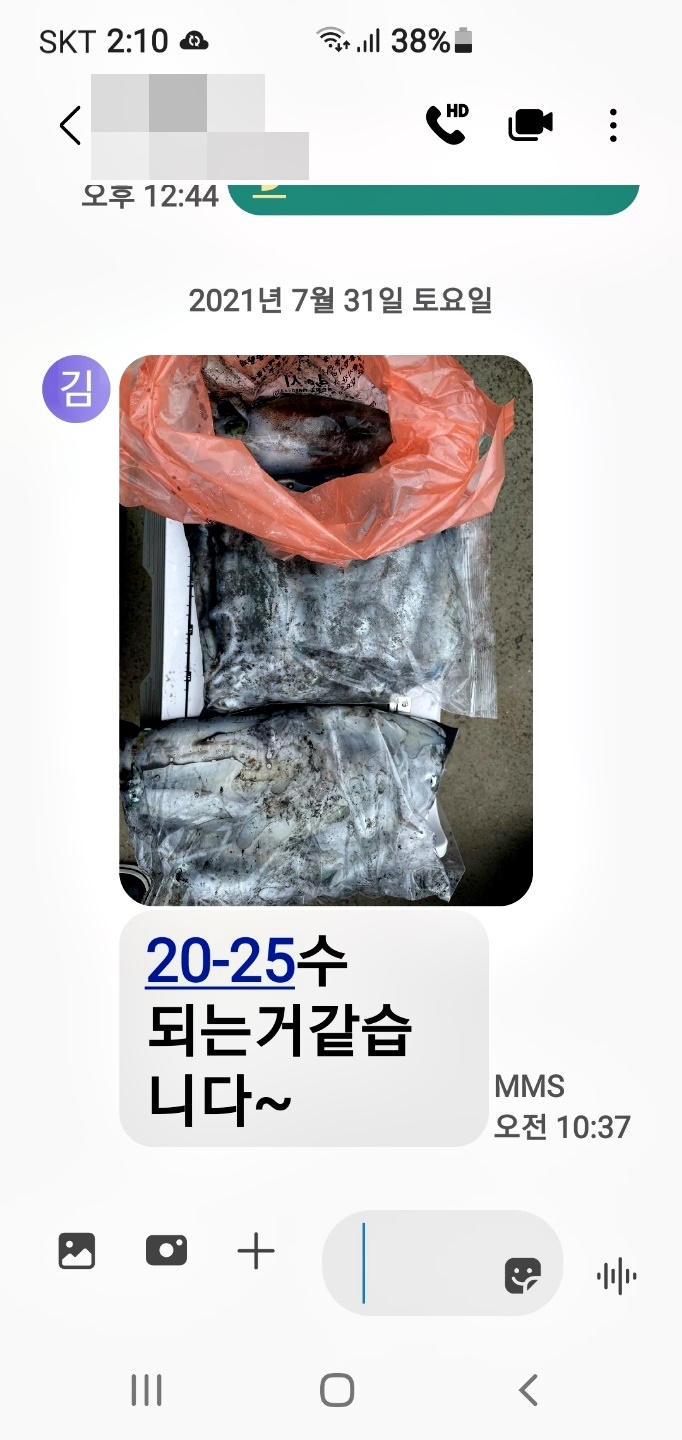Attach a picture from the gallery
682x1440 pixels.
[77, 1251]
